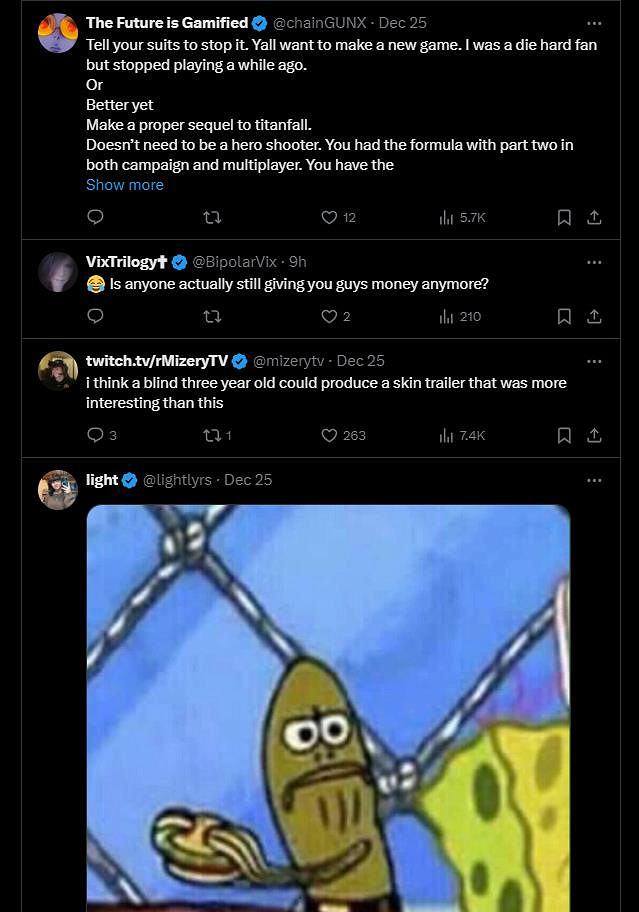Like the tweet by The Future is Gamified
Image resolution: width=639 pixels, height=912 pixels.
tap(329, 217)
